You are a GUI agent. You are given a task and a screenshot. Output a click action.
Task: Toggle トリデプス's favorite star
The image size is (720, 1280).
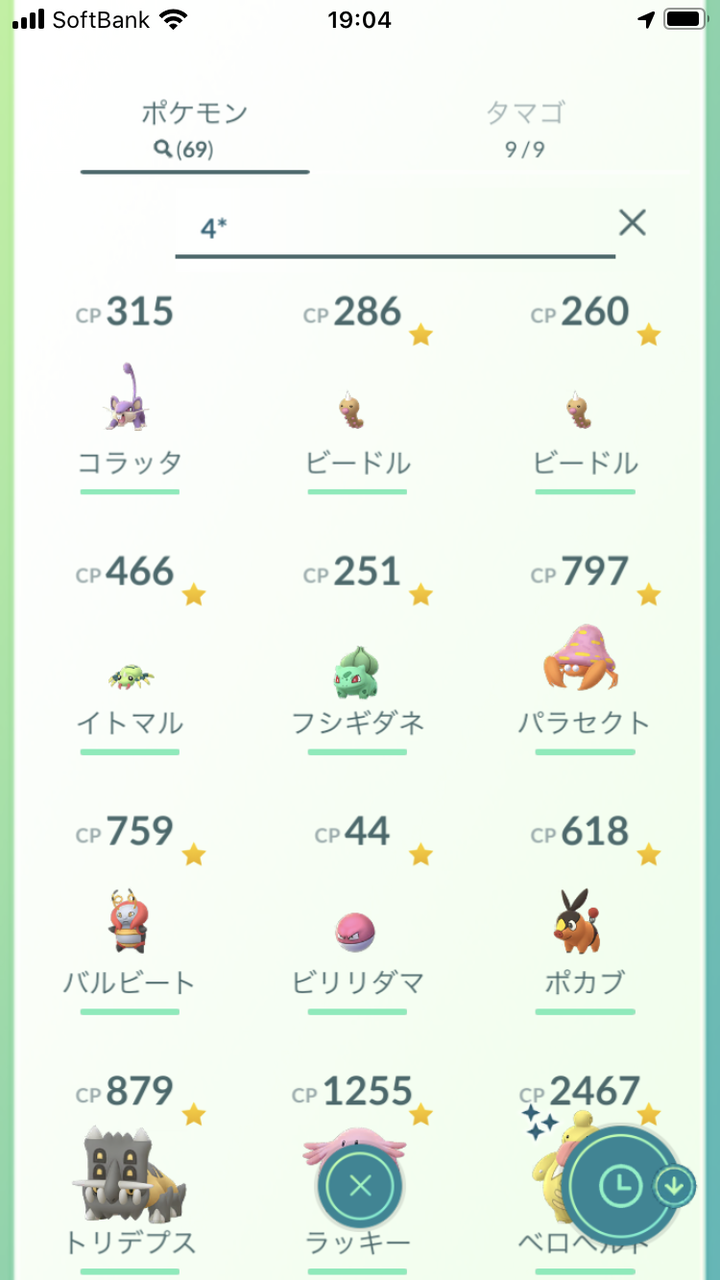194,1114
